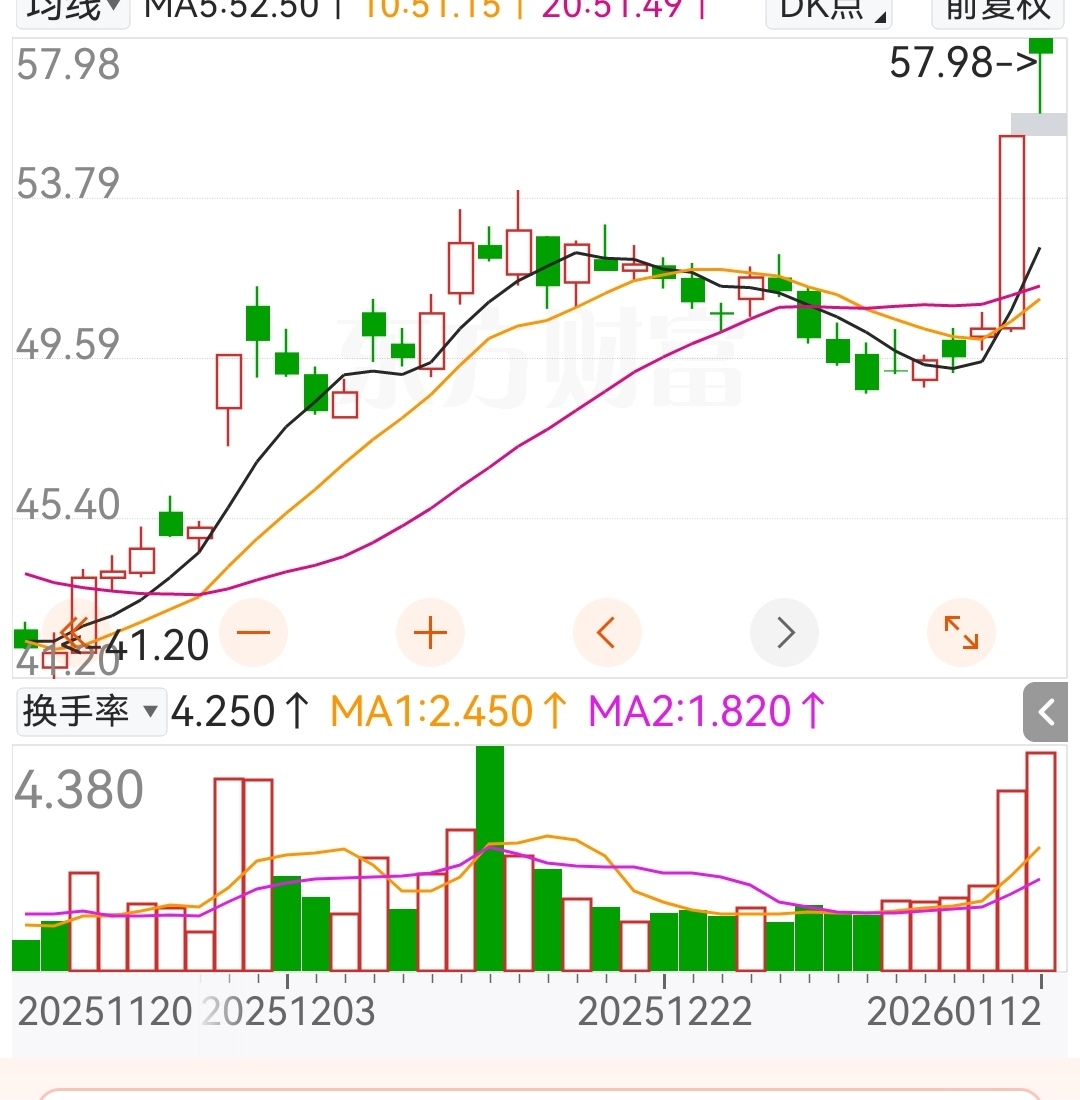Open the 换手率 indicator dropdown
The height and width of the screenshot is (1100, 1080).
(x=90, y=712)
